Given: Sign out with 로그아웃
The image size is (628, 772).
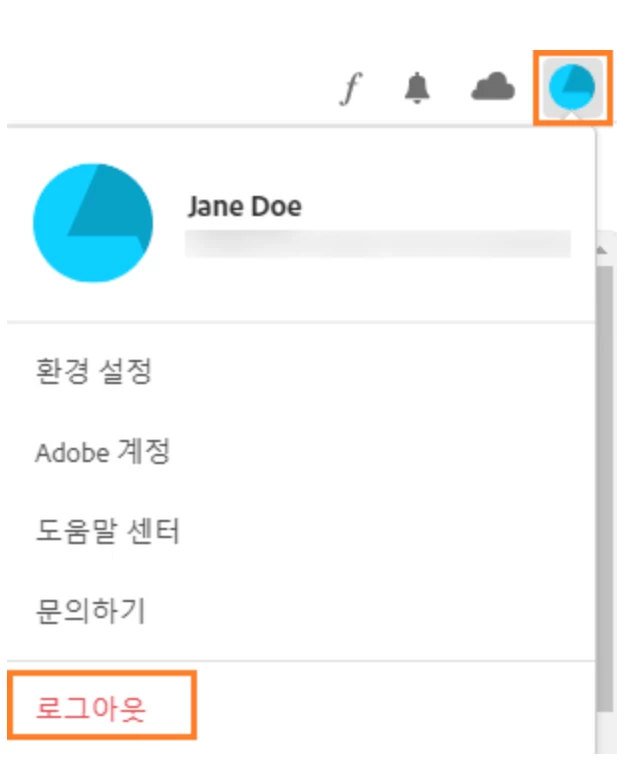Looking at the screenshot, I should click(x=91, y=707).
